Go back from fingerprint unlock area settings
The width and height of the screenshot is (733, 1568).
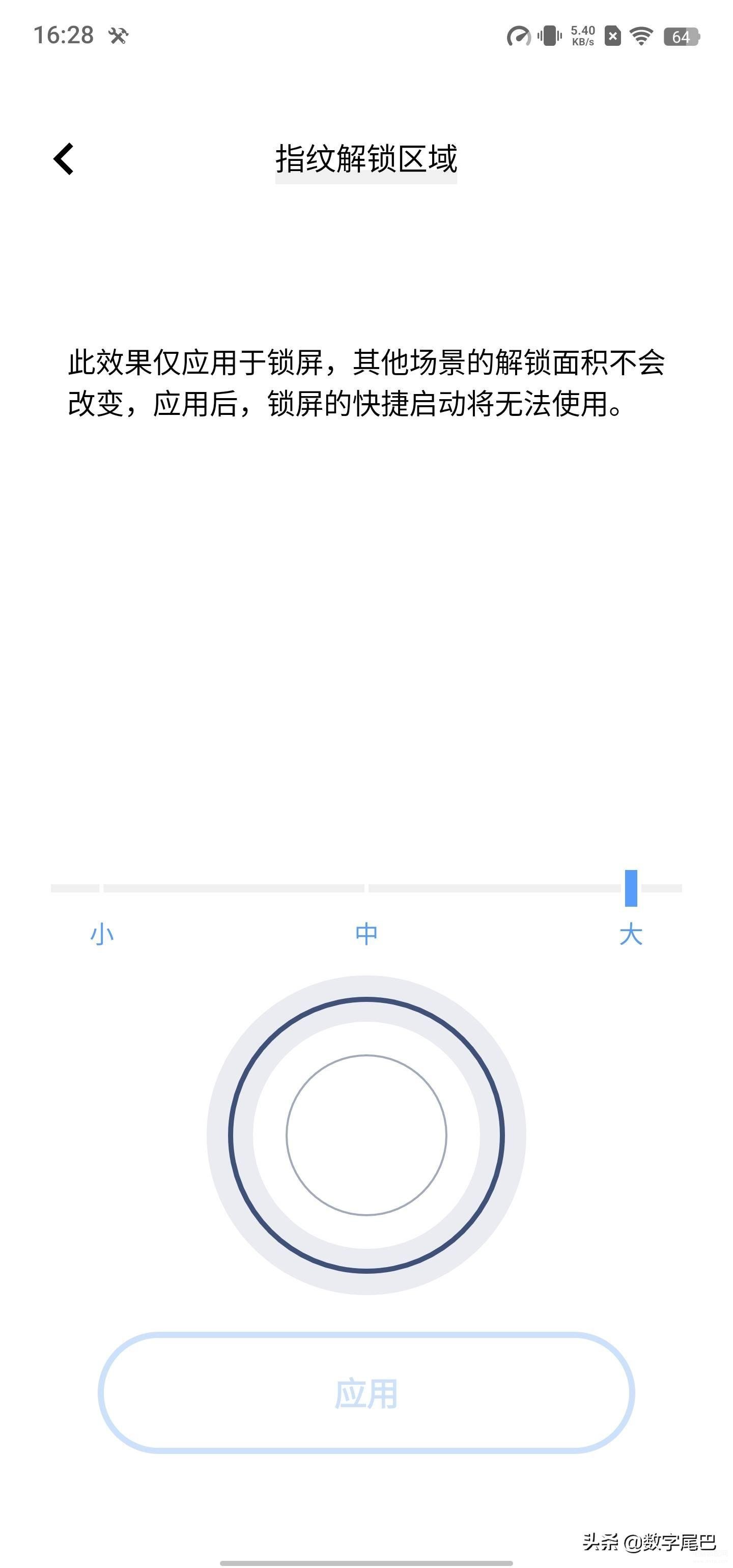(64, 159)
